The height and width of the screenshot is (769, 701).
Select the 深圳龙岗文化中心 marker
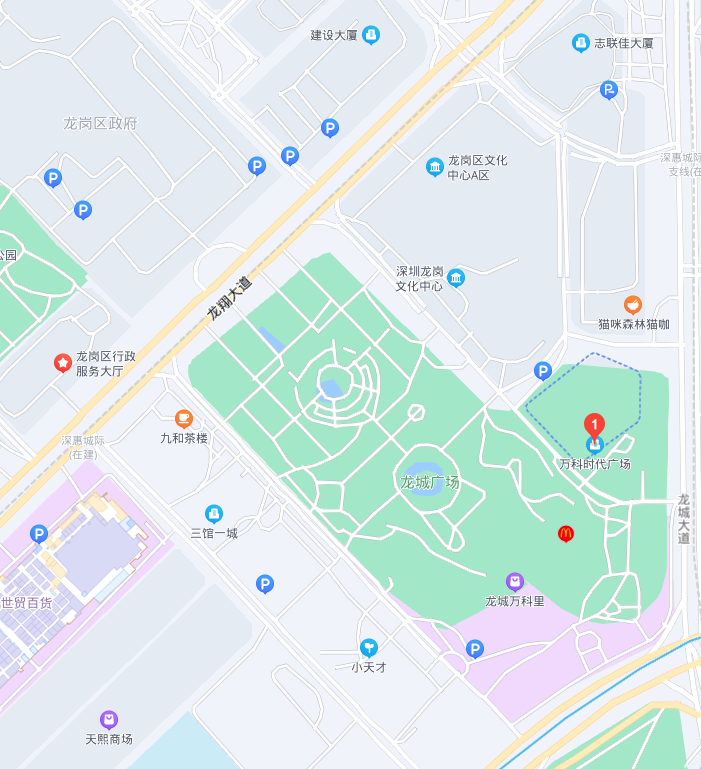click(456, 277)
